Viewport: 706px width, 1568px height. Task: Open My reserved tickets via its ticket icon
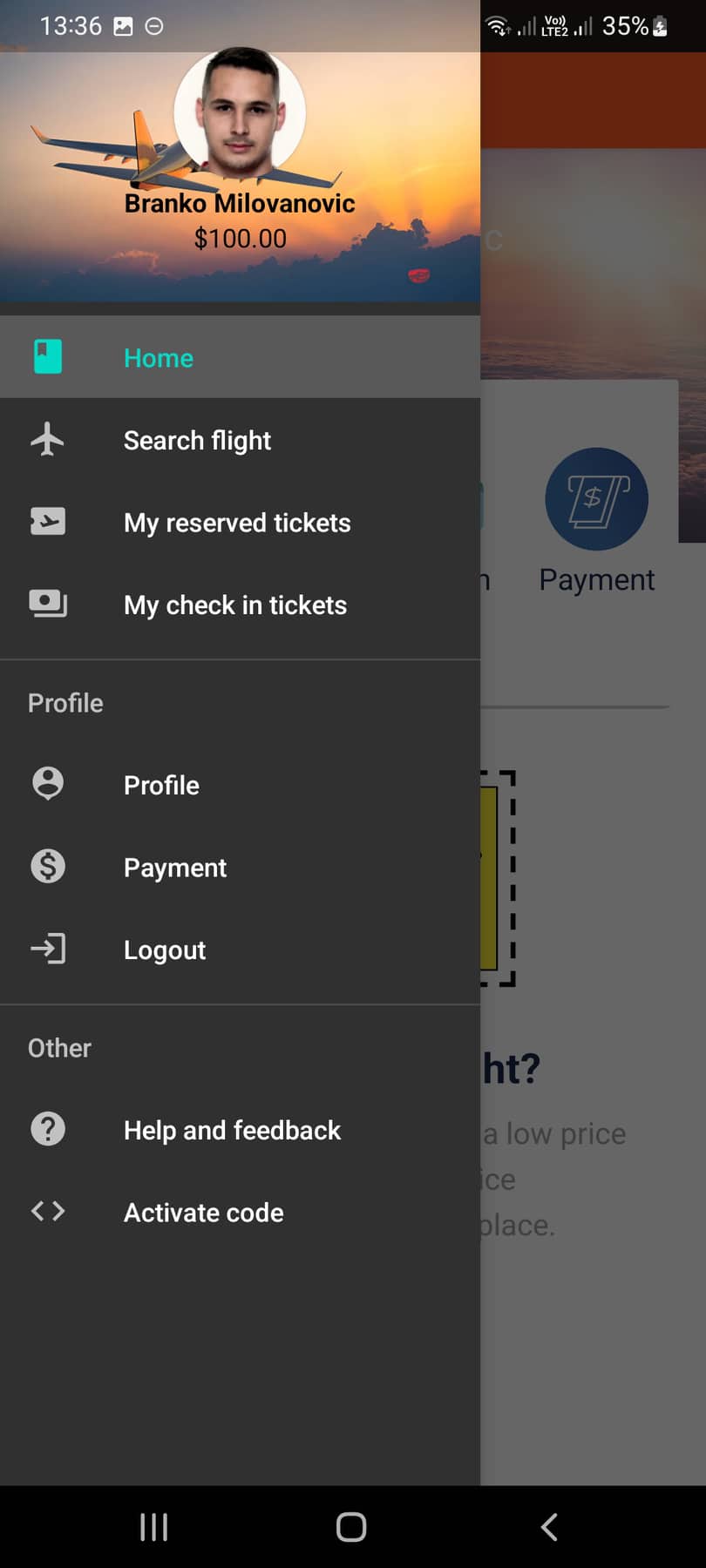coord(48,521)
